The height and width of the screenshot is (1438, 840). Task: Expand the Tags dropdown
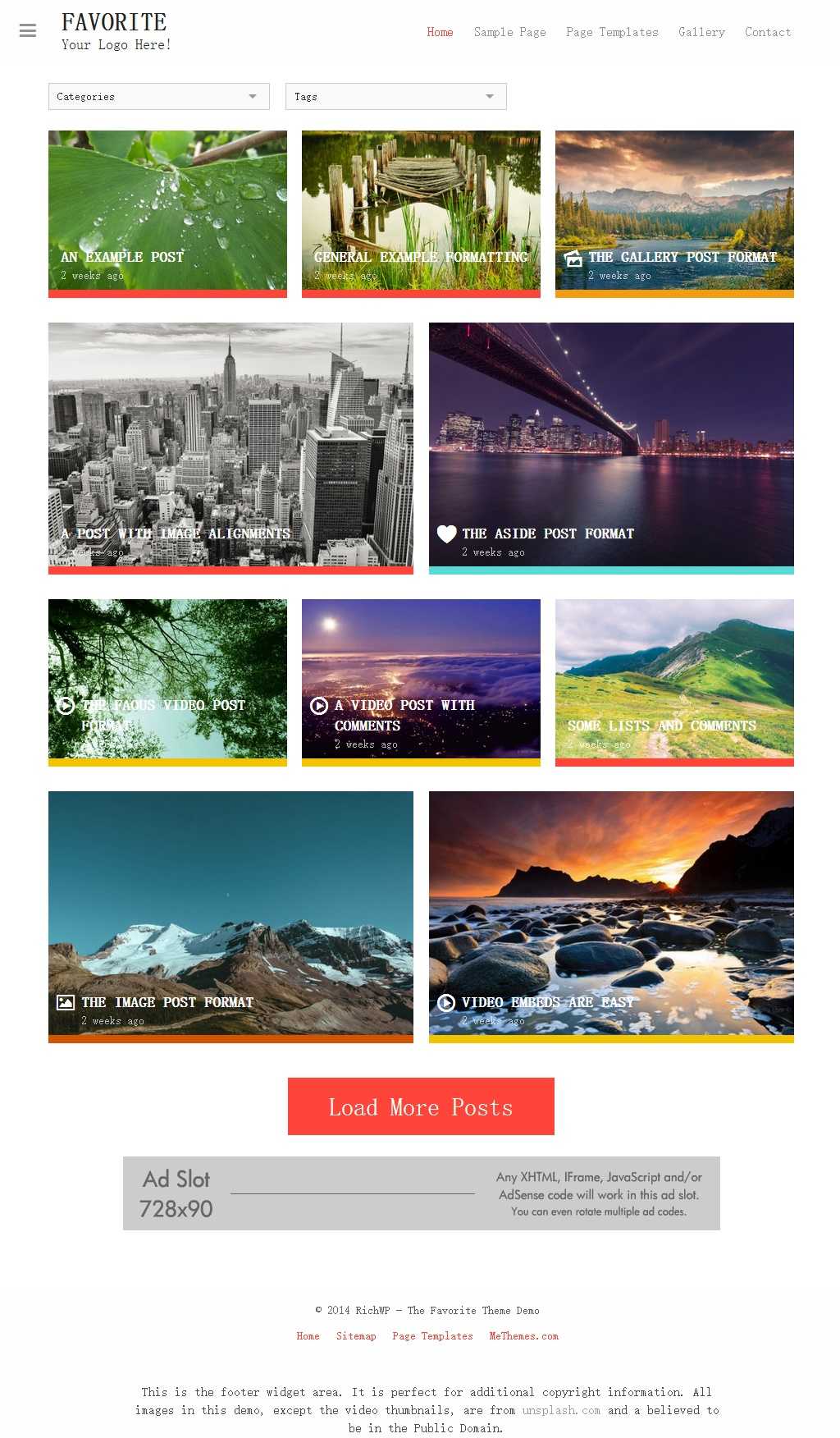[x=396, y=96]
